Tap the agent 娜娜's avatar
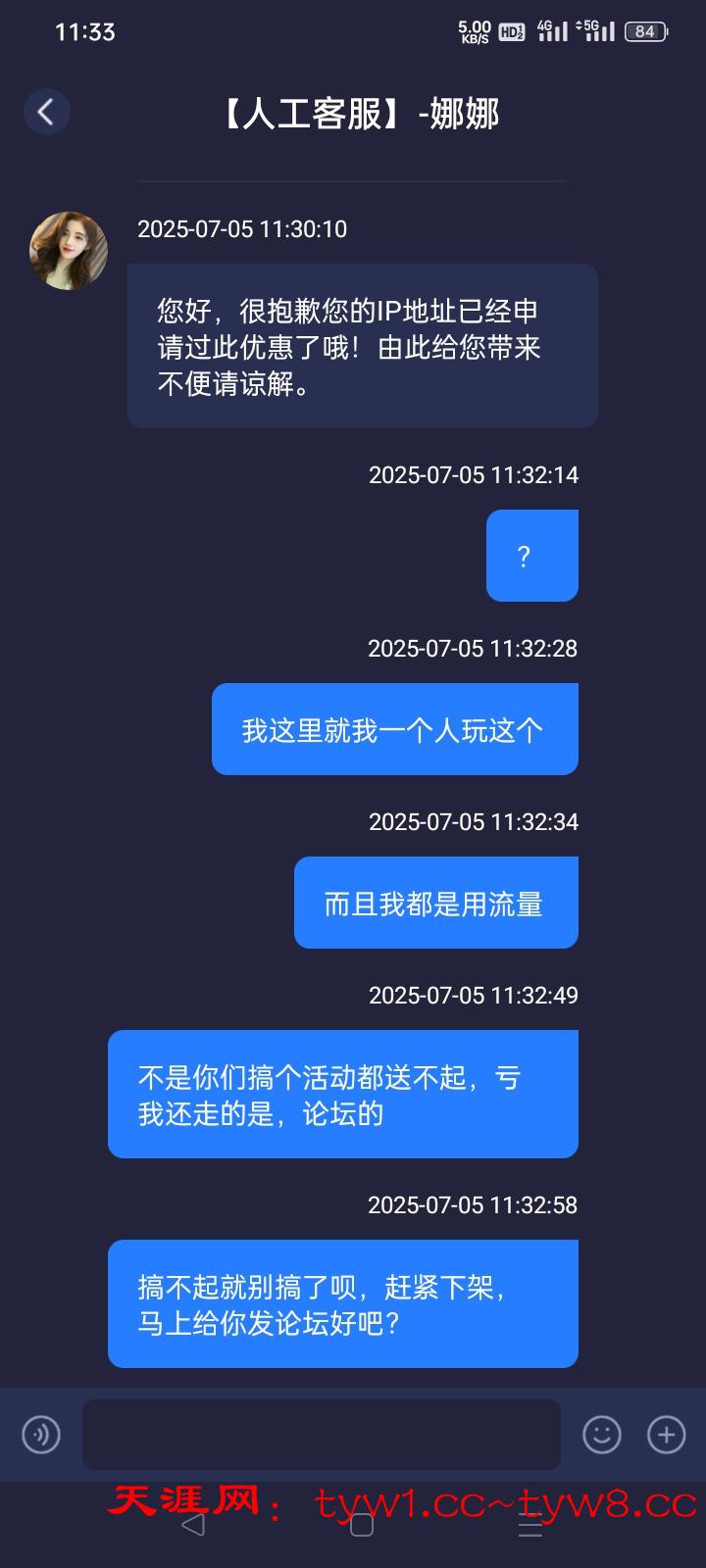706x1568 pixels. click(68, 251)
